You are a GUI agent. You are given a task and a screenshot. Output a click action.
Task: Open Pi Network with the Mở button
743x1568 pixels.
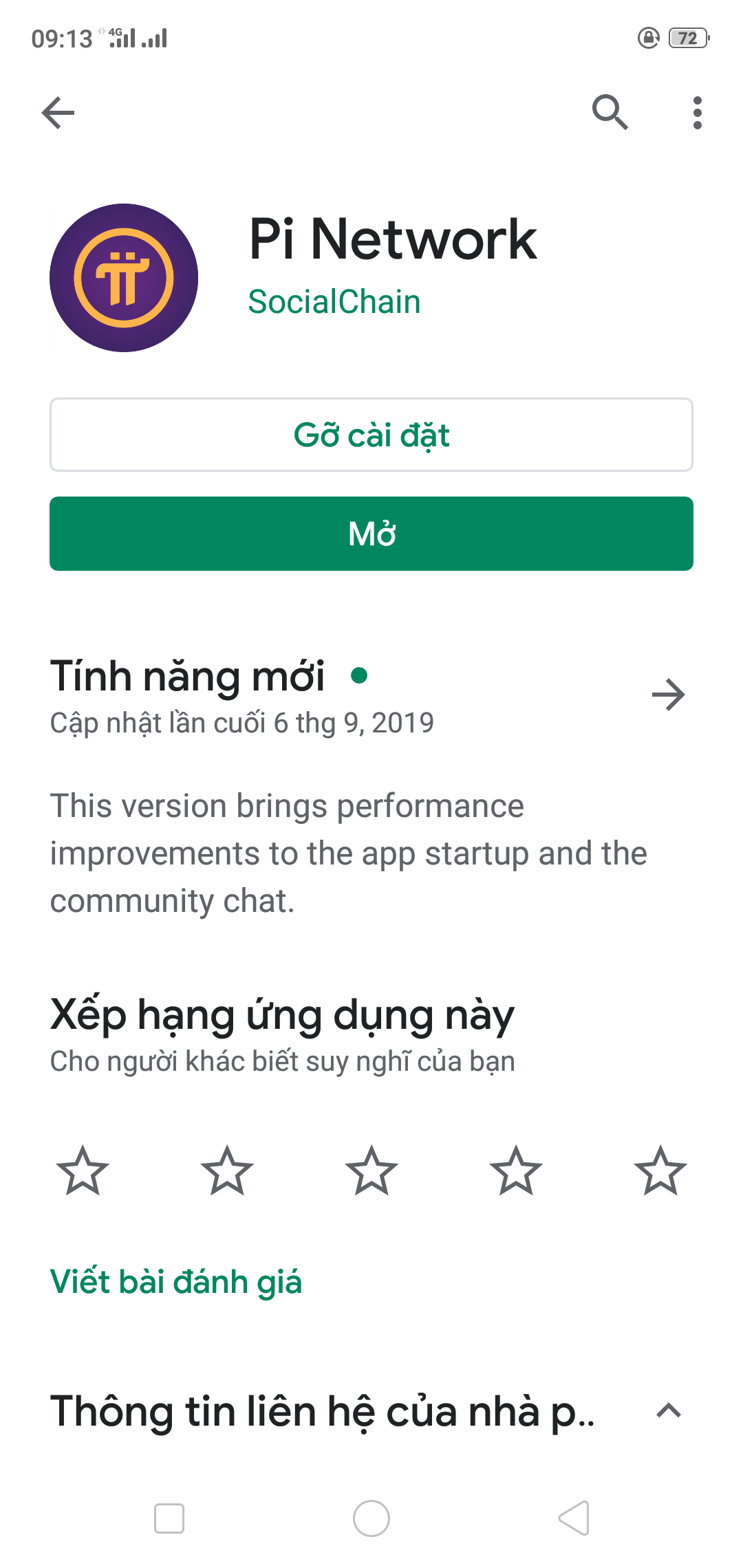[371, 534]
